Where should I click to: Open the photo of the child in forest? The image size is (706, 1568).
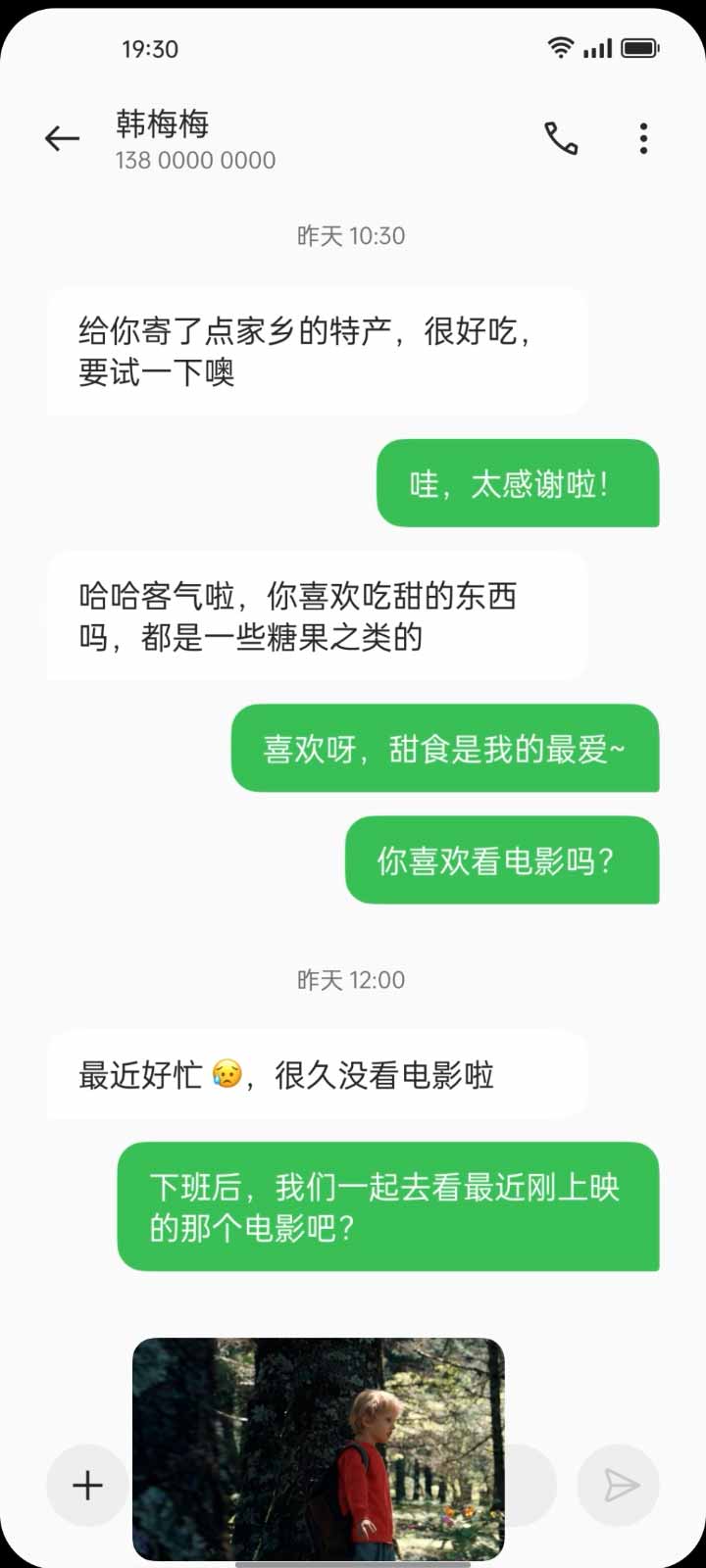point(319,1448)
